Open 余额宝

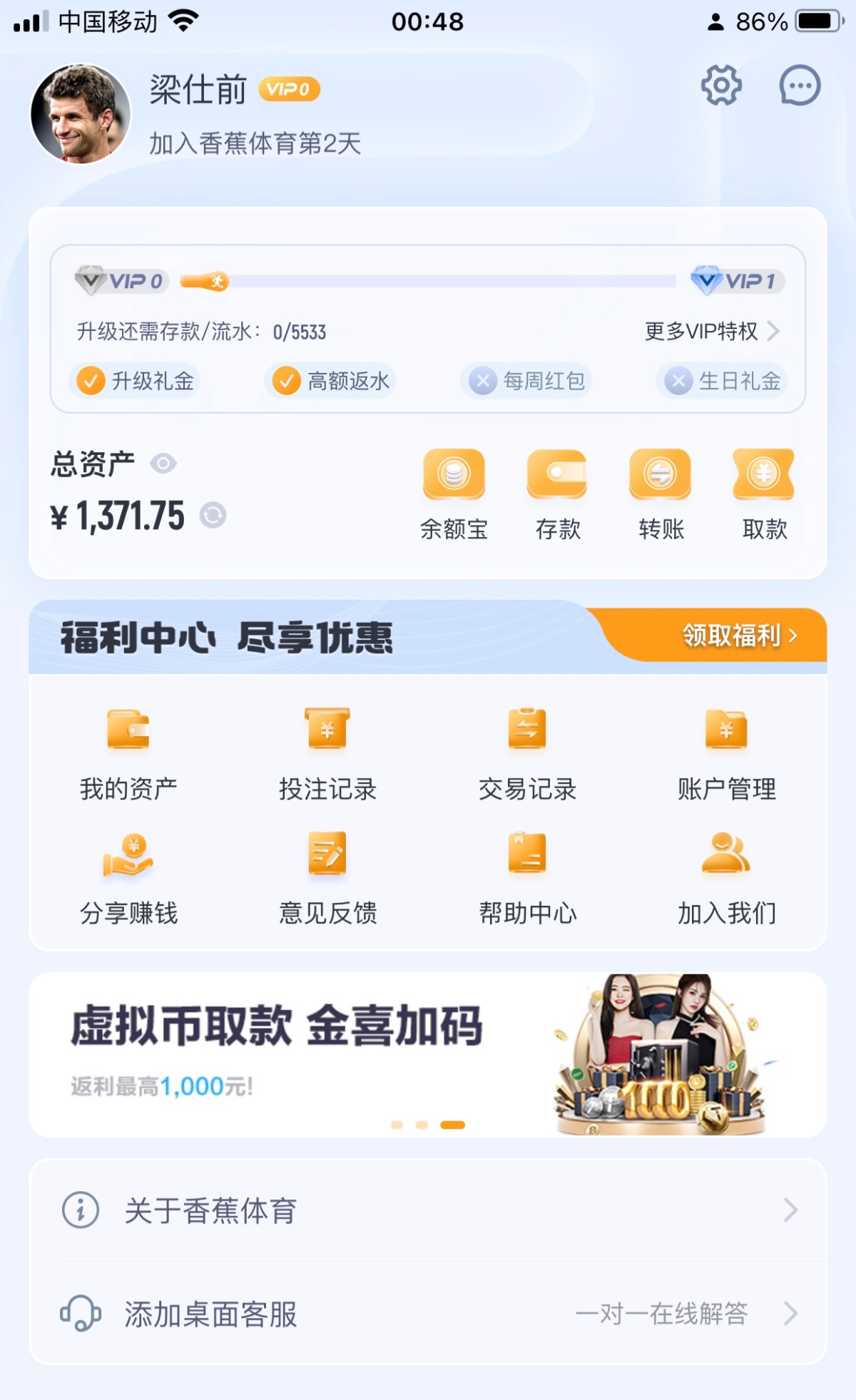[x=454, y=494]
